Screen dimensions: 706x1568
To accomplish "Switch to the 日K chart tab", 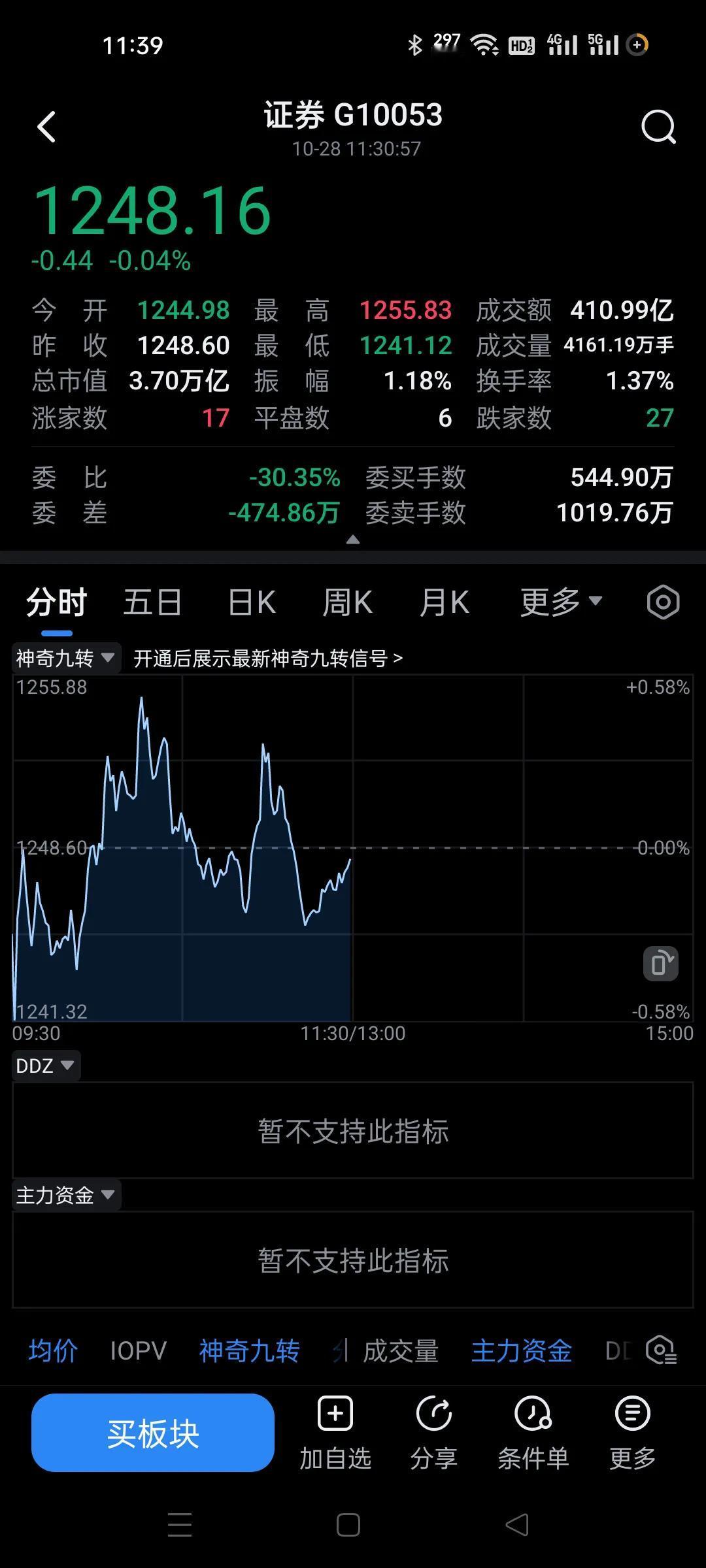I will [252, 602].
